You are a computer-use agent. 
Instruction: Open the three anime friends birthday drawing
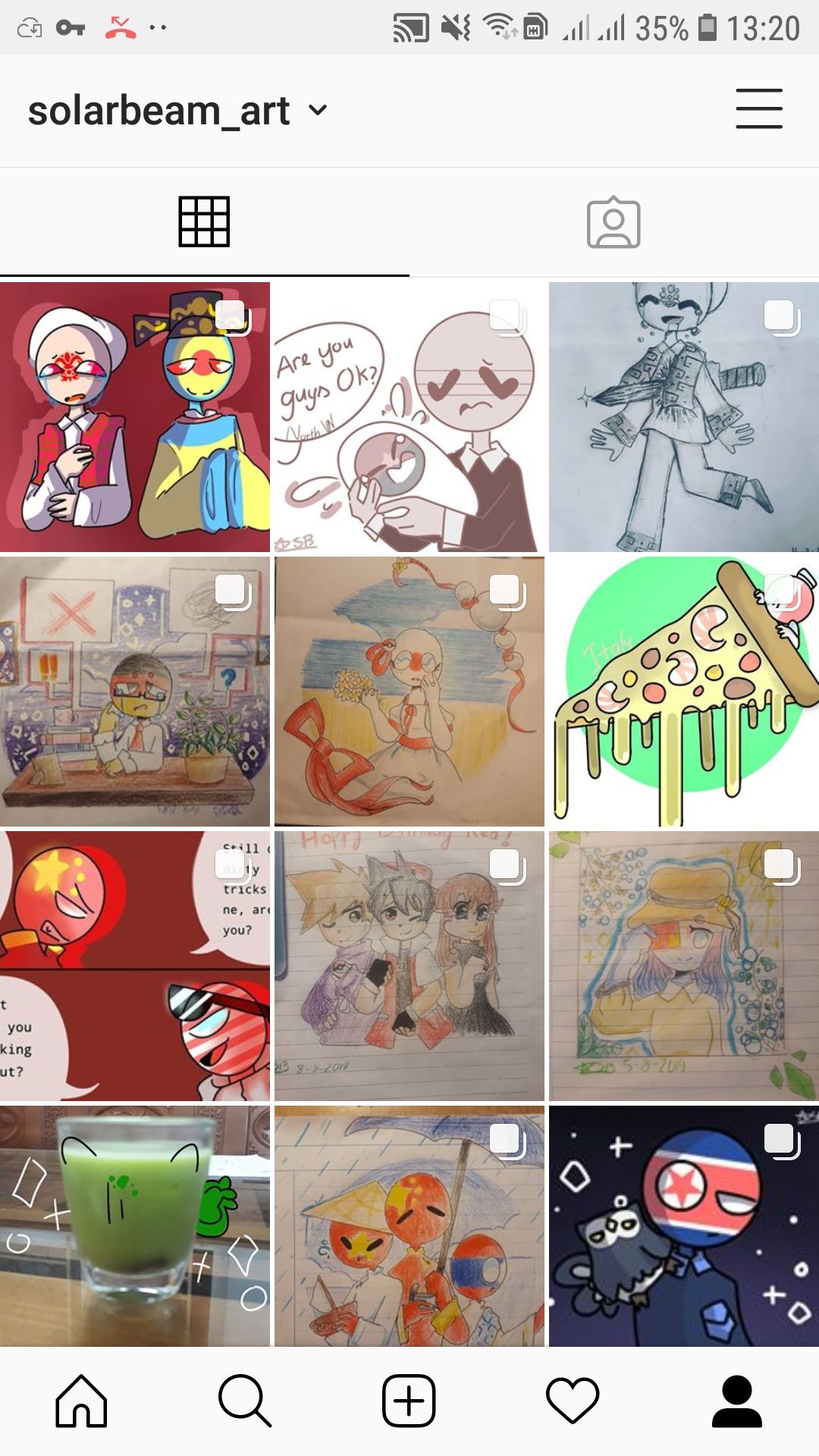[x=409, y=966]
